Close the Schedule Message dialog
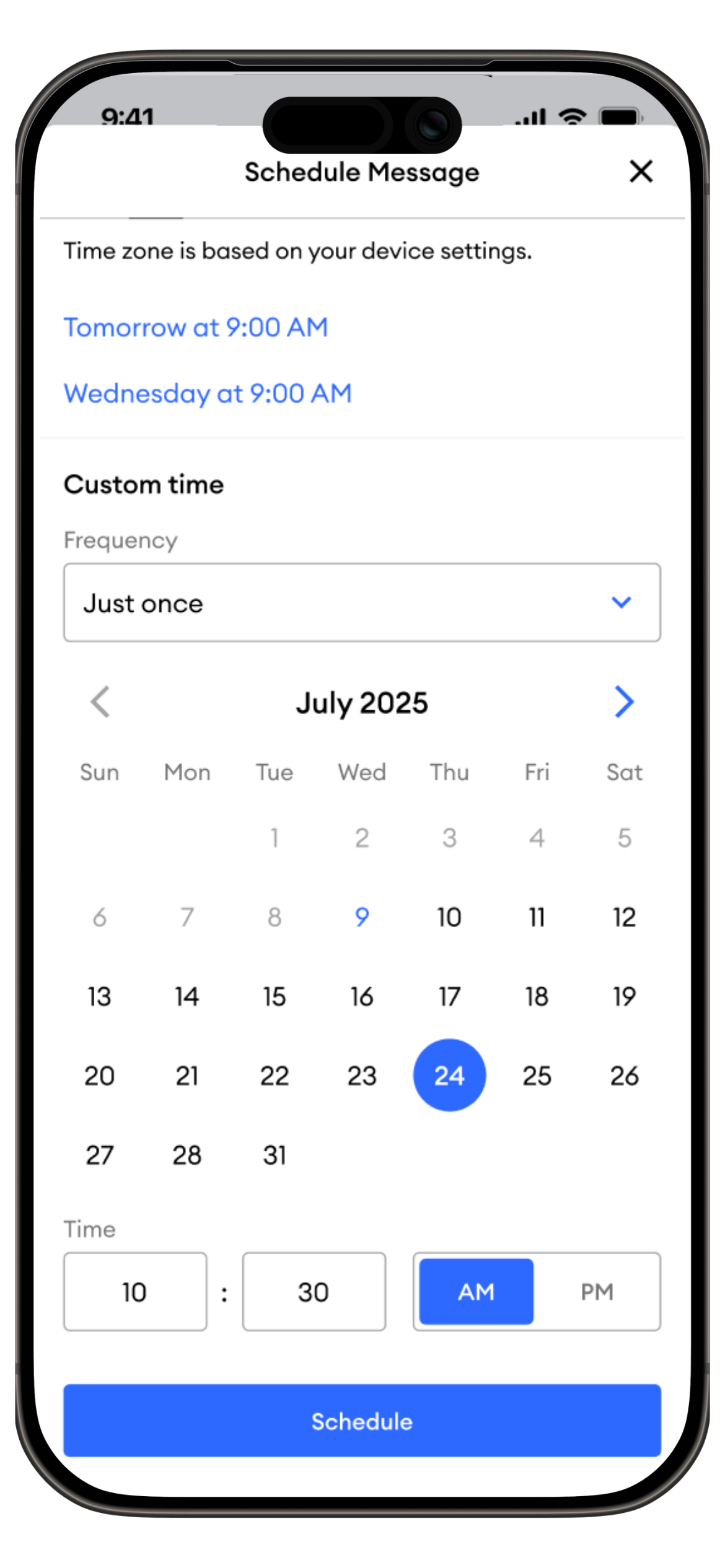725x1568 pixels. coord(641,172)
